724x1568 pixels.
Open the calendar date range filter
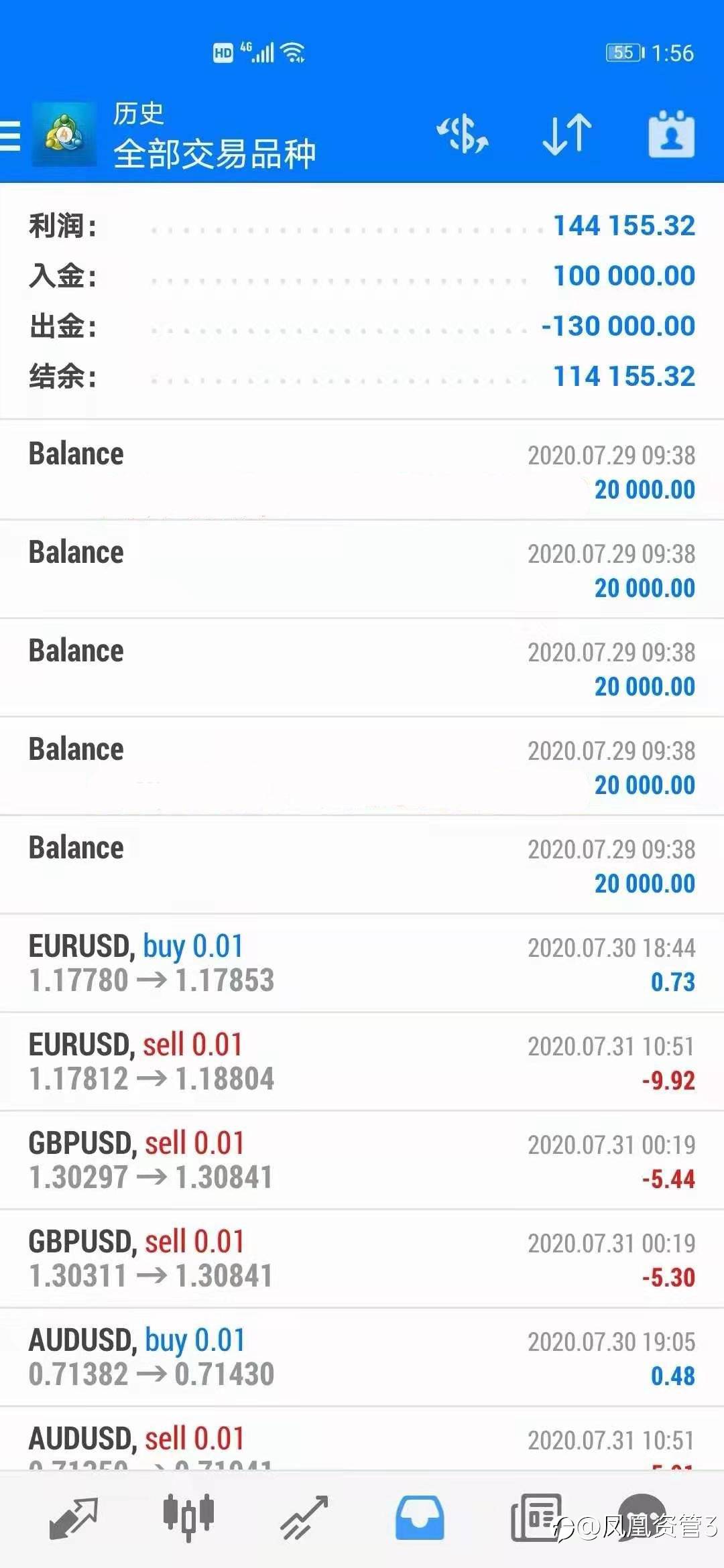[x=672, y=134]
